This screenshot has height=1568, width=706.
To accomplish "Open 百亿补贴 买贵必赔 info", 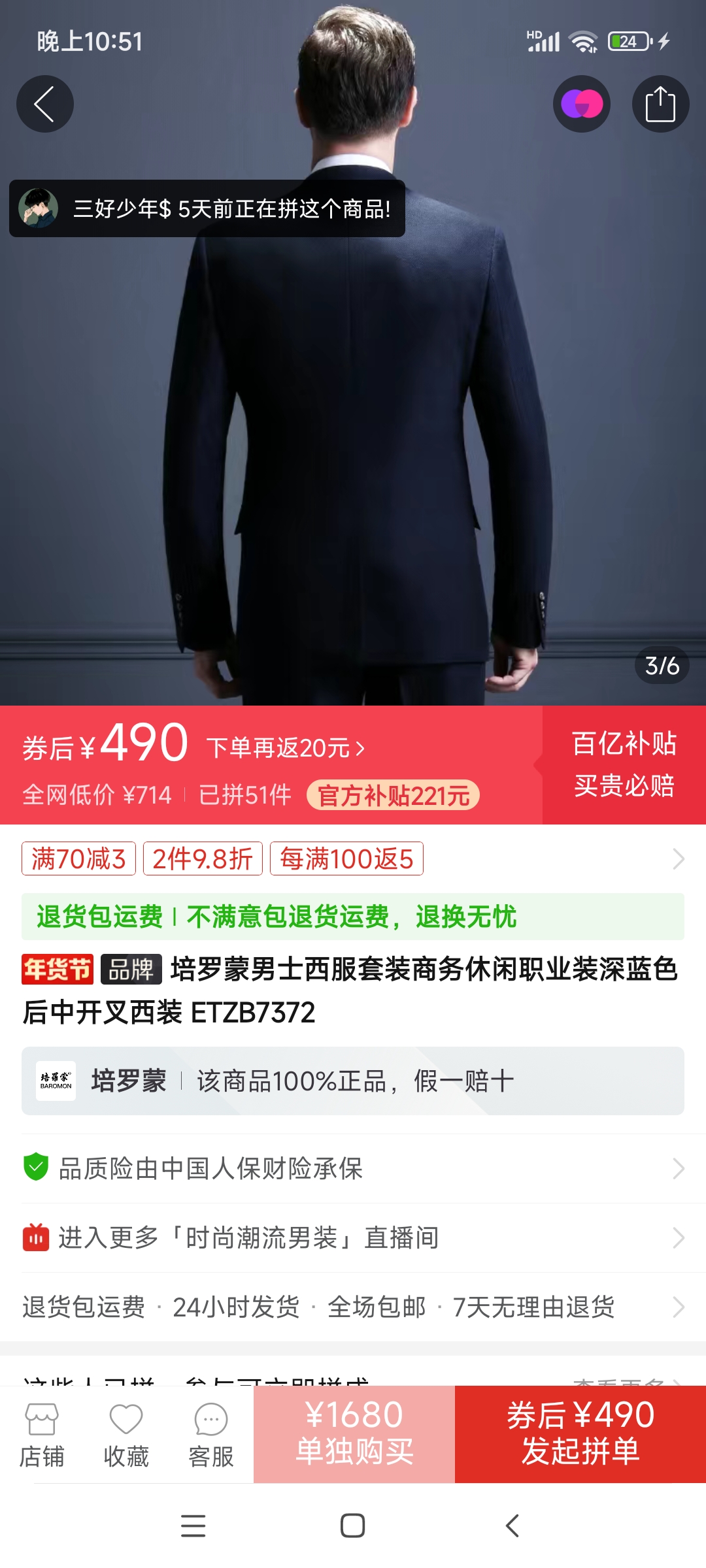I will point(624,764).
